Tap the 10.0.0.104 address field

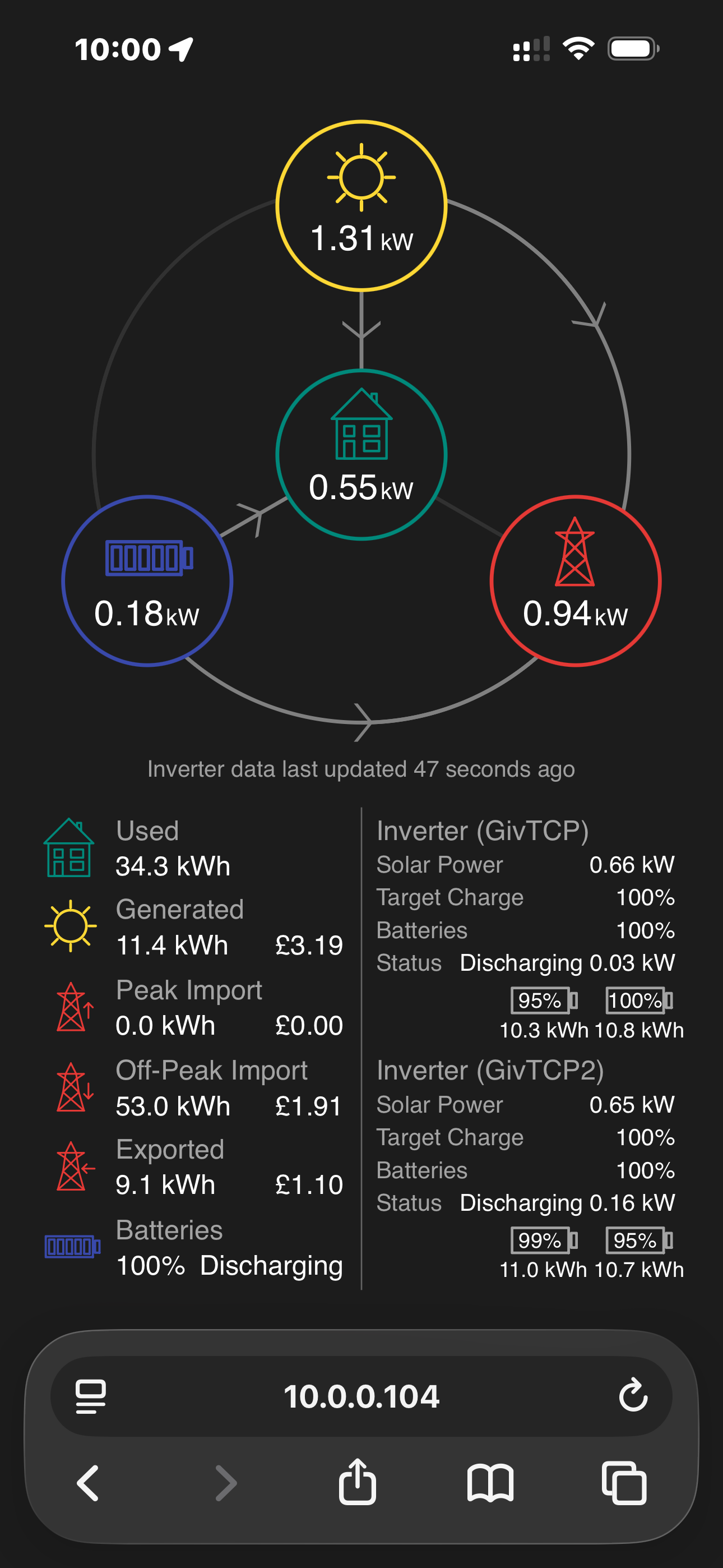(361, 1396)
